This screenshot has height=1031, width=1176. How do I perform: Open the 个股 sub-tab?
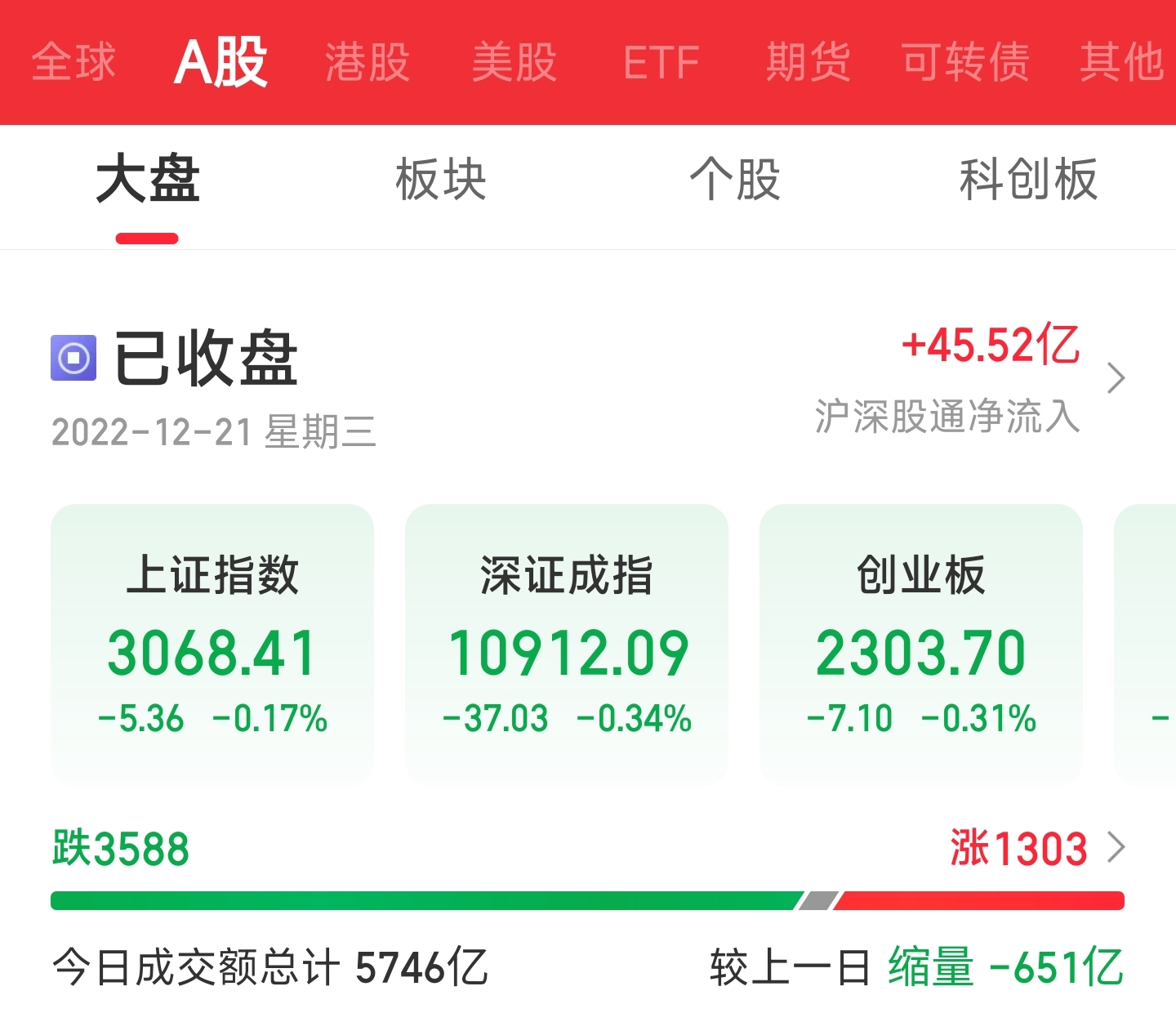click(735, 180)
